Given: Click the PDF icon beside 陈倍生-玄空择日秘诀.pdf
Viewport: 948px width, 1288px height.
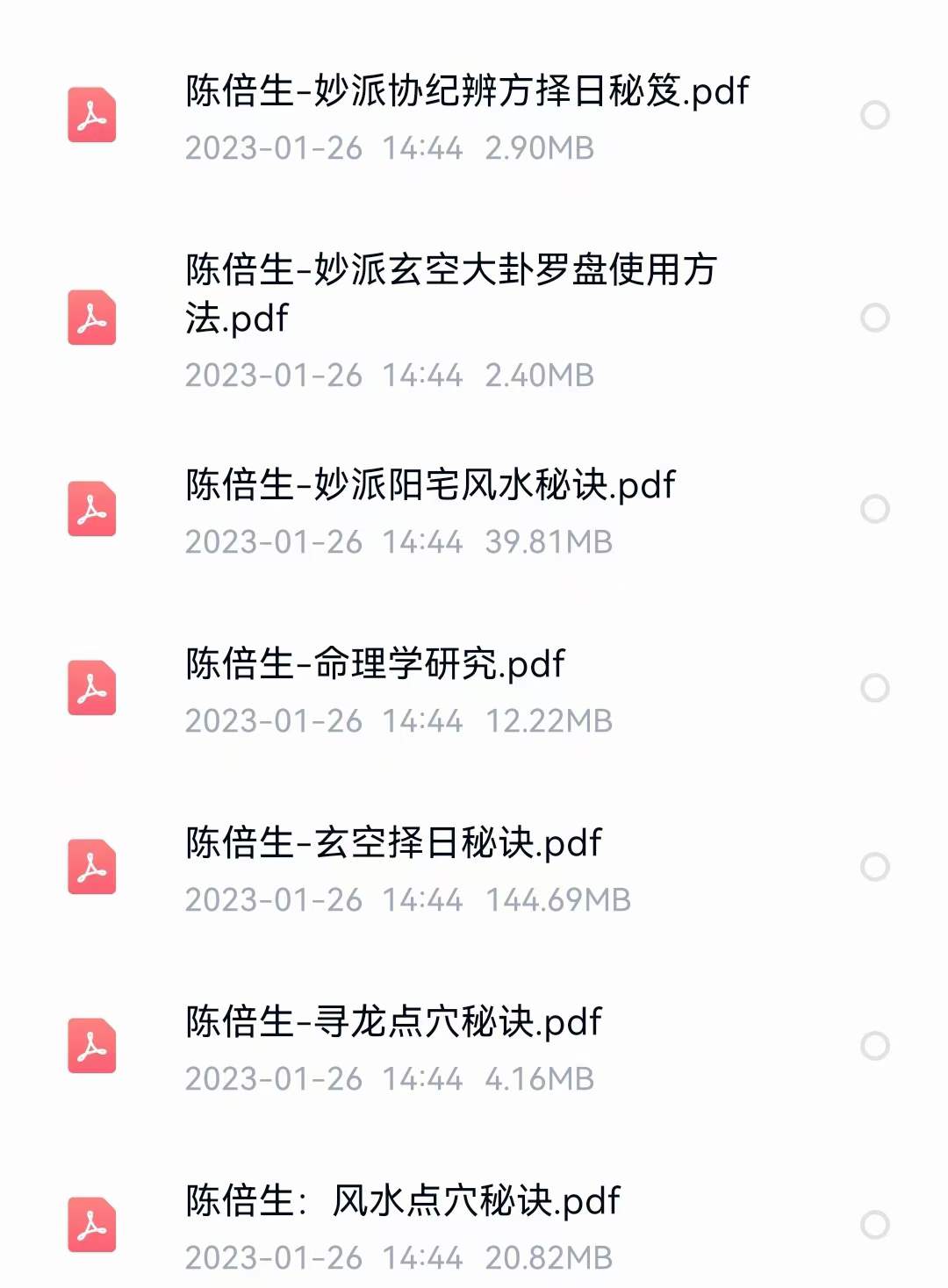Looking at the screenshot, I should pos(93,867).
